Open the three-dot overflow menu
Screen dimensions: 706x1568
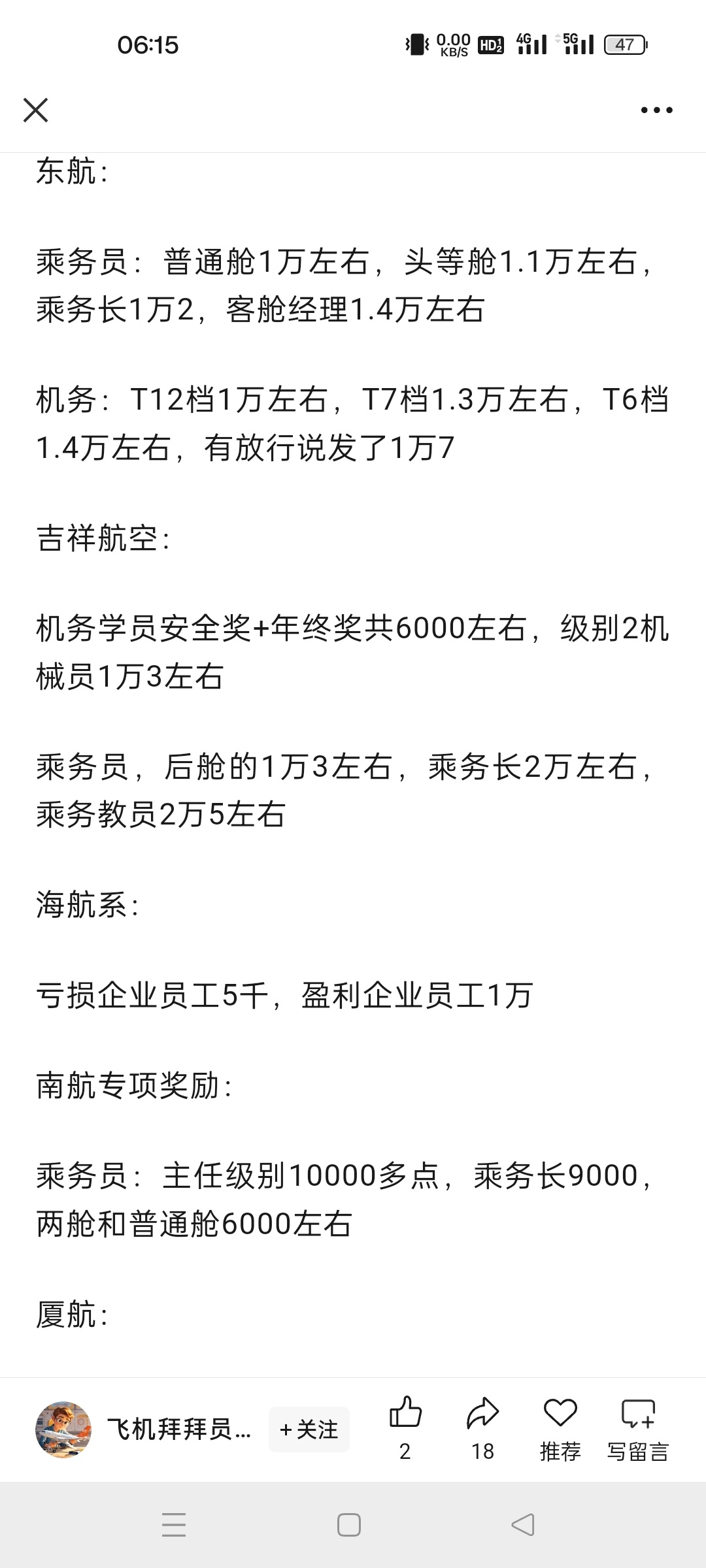pos(656,110)
